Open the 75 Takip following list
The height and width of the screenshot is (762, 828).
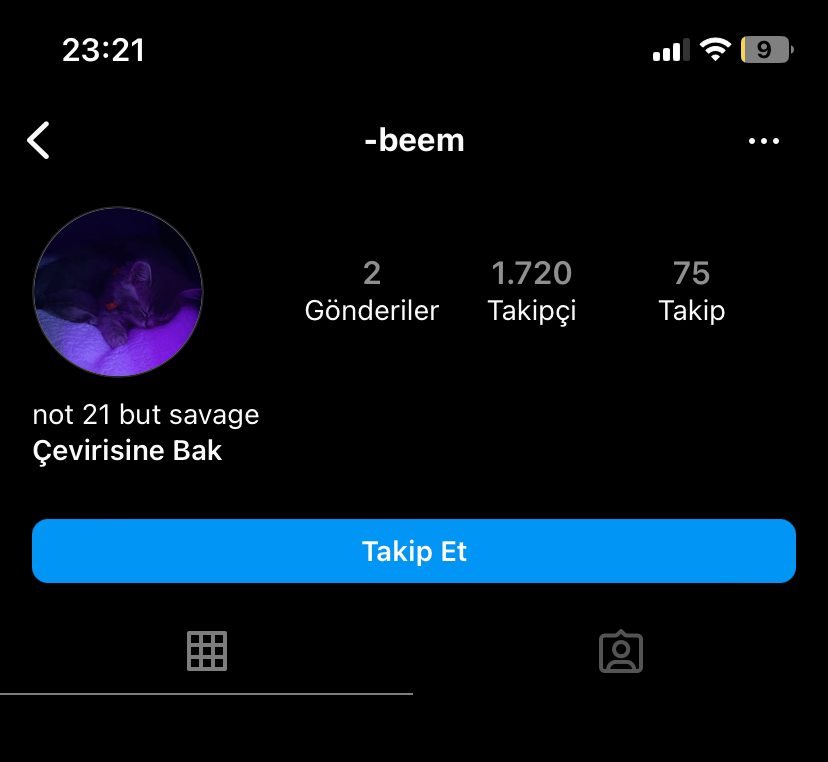pos(691,290)
